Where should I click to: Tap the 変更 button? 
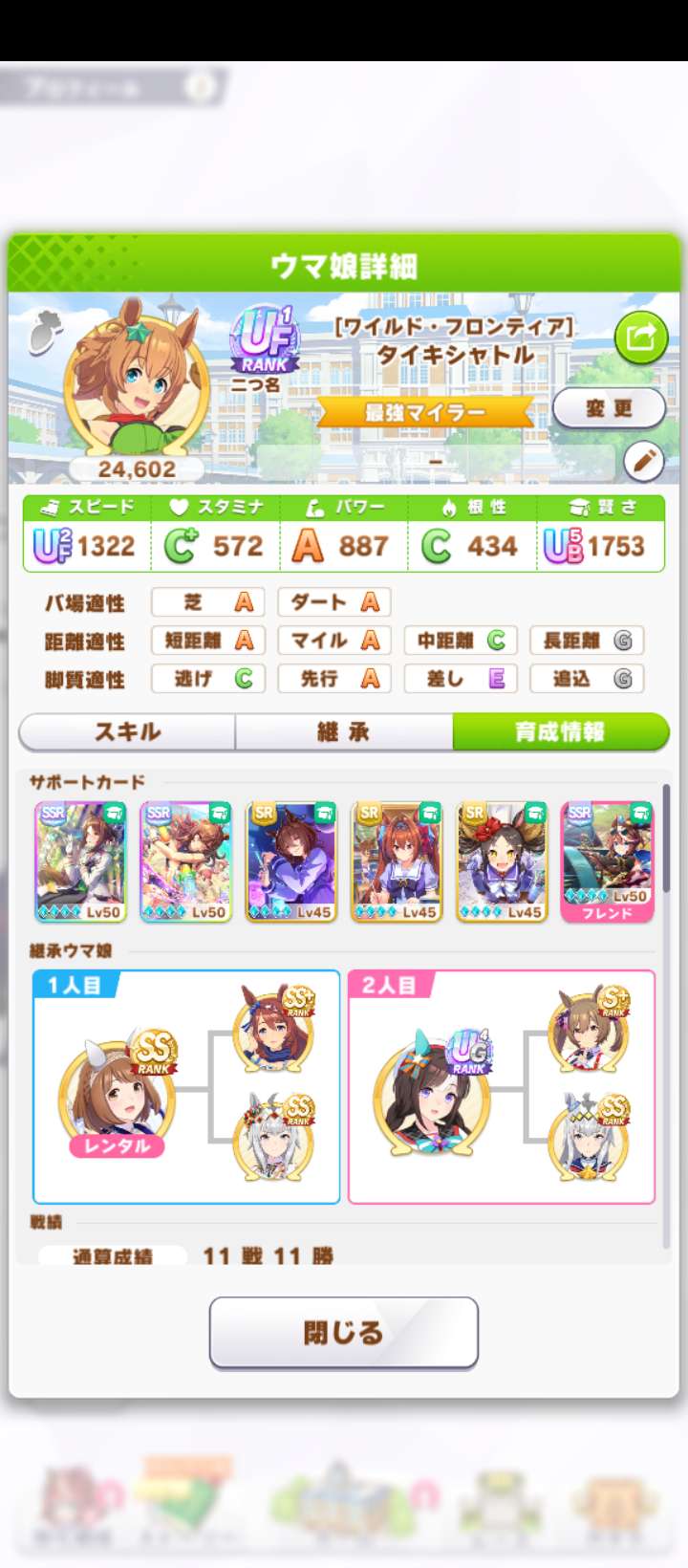pyautogui.click(x=609, y=408)
